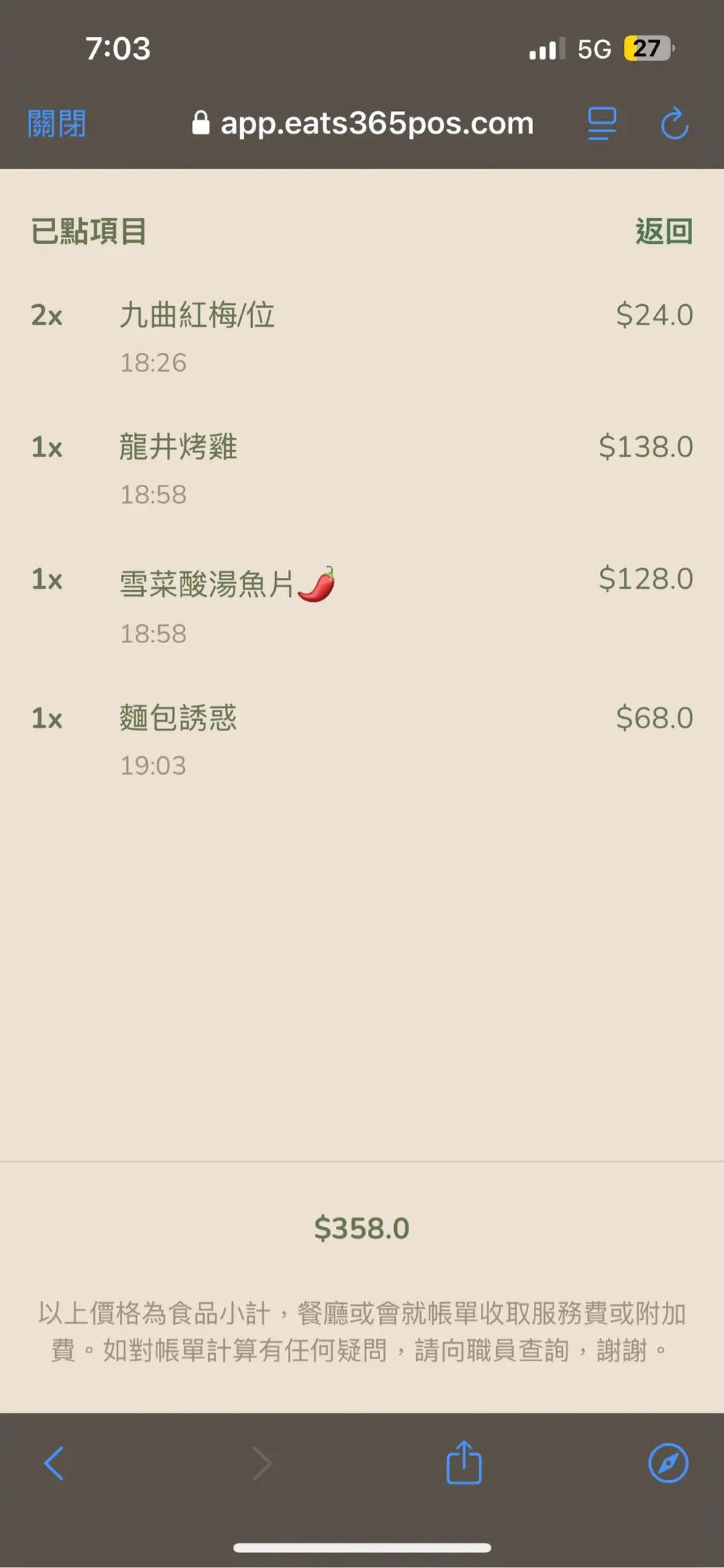Share this page via the share icon
Screen dimensions: 724x1568
[464, 1463]
